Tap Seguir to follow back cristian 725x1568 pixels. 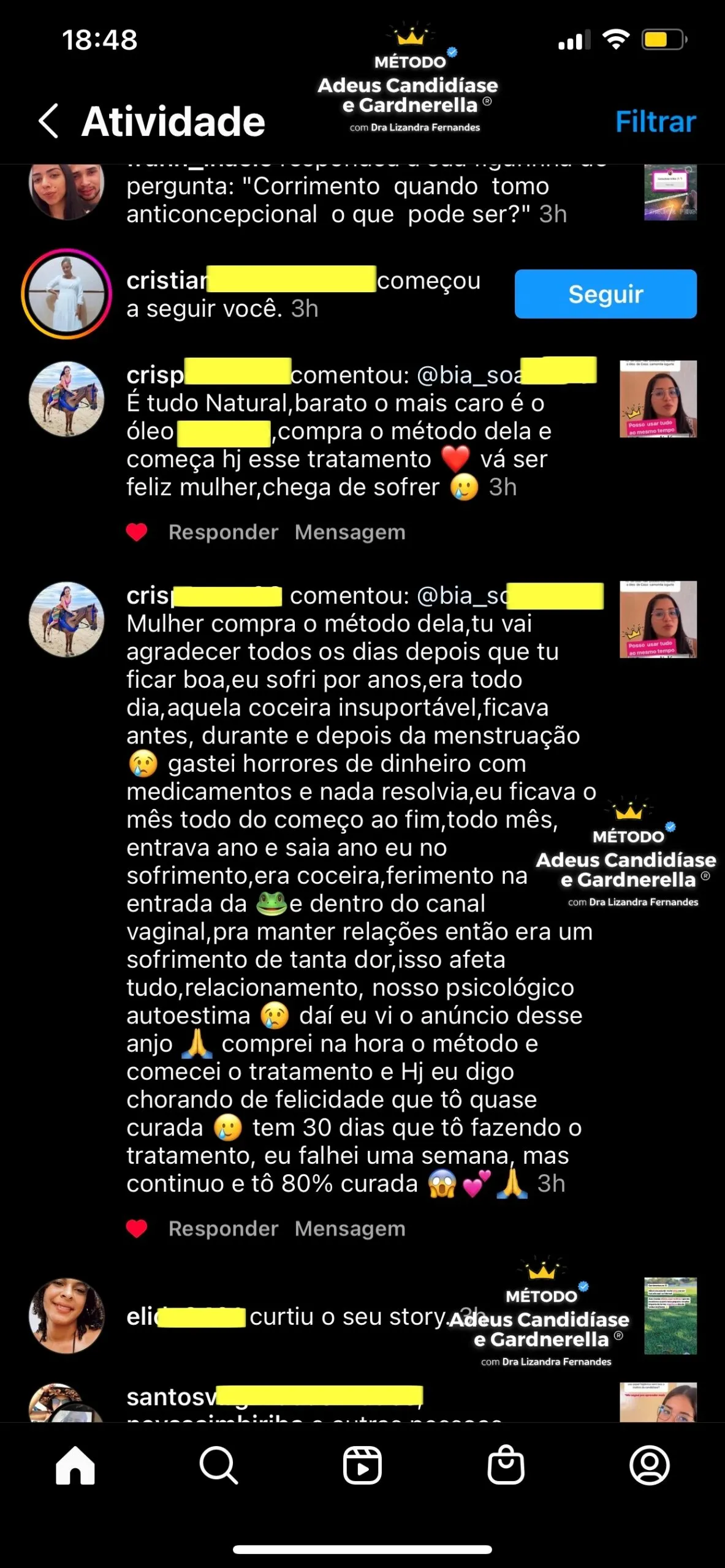pyautogui.click(x=605, y=294)
